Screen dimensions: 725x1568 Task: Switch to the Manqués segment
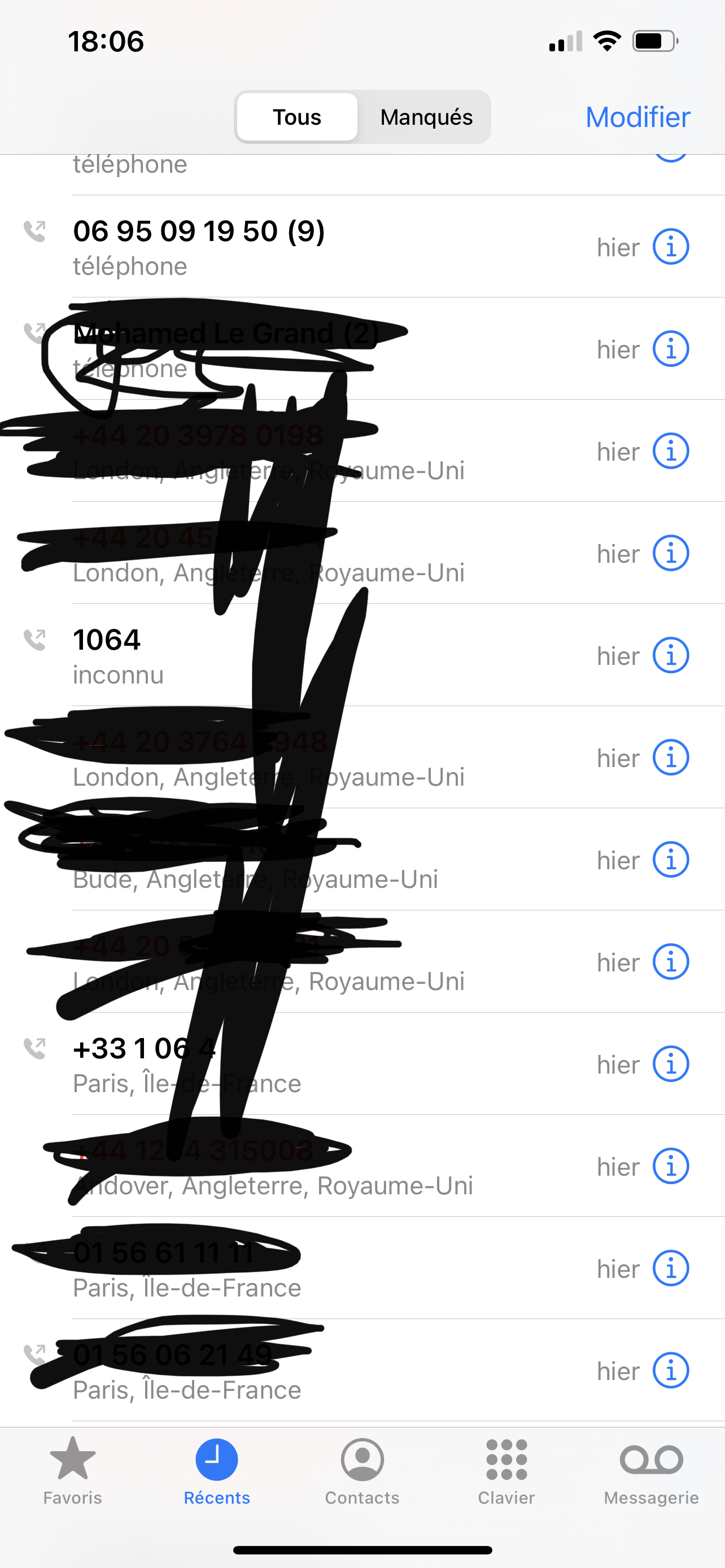point(426,117)
